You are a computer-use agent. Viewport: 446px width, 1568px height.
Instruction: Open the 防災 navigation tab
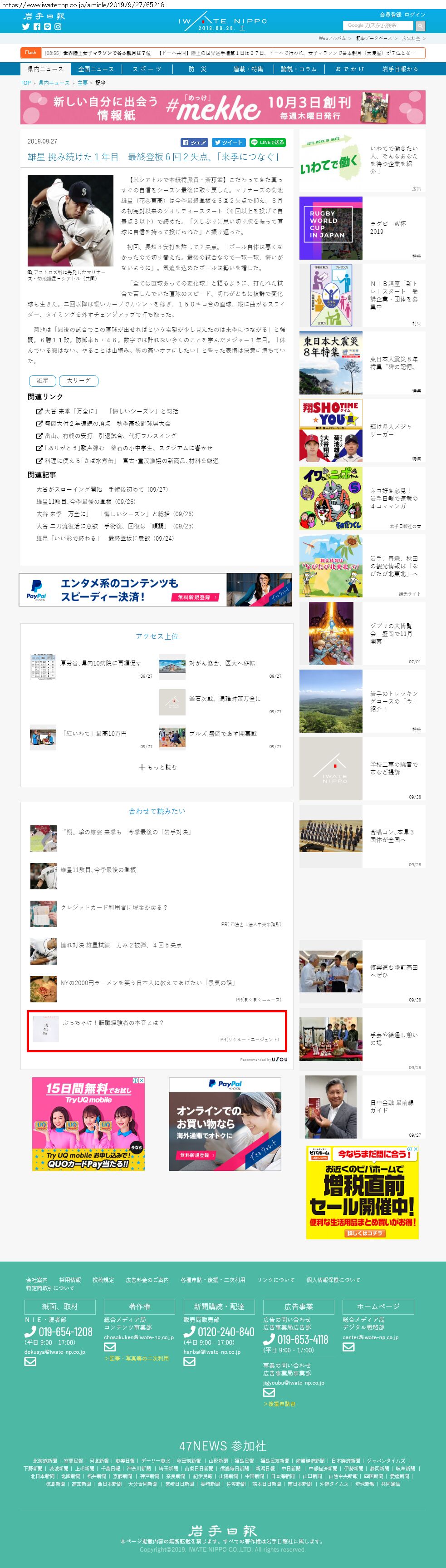point(197,69)
